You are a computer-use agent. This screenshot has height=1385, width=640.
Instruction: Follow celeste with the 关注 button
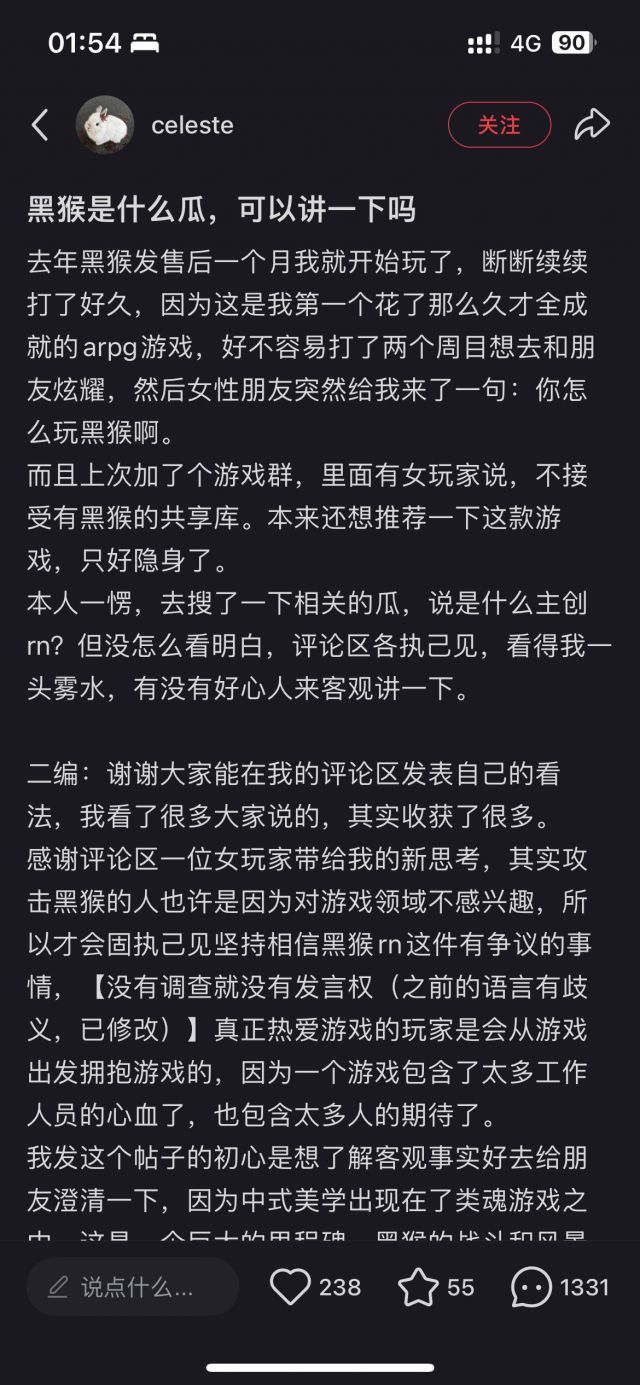pos(499,125)
